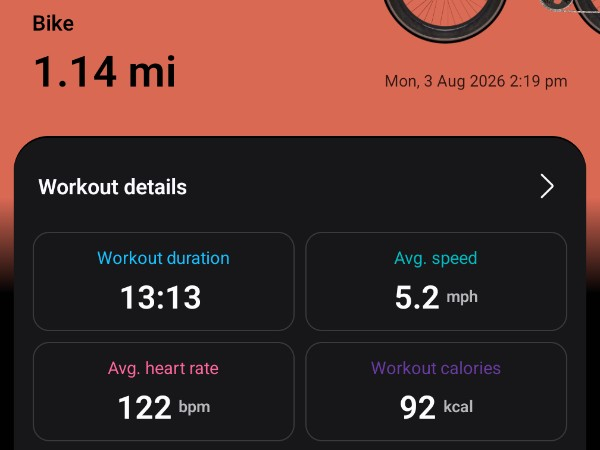Open Workout details via the chevron
Image resolution: width=600 pixels, height=450 pixels.
click(x=547, y=186)
